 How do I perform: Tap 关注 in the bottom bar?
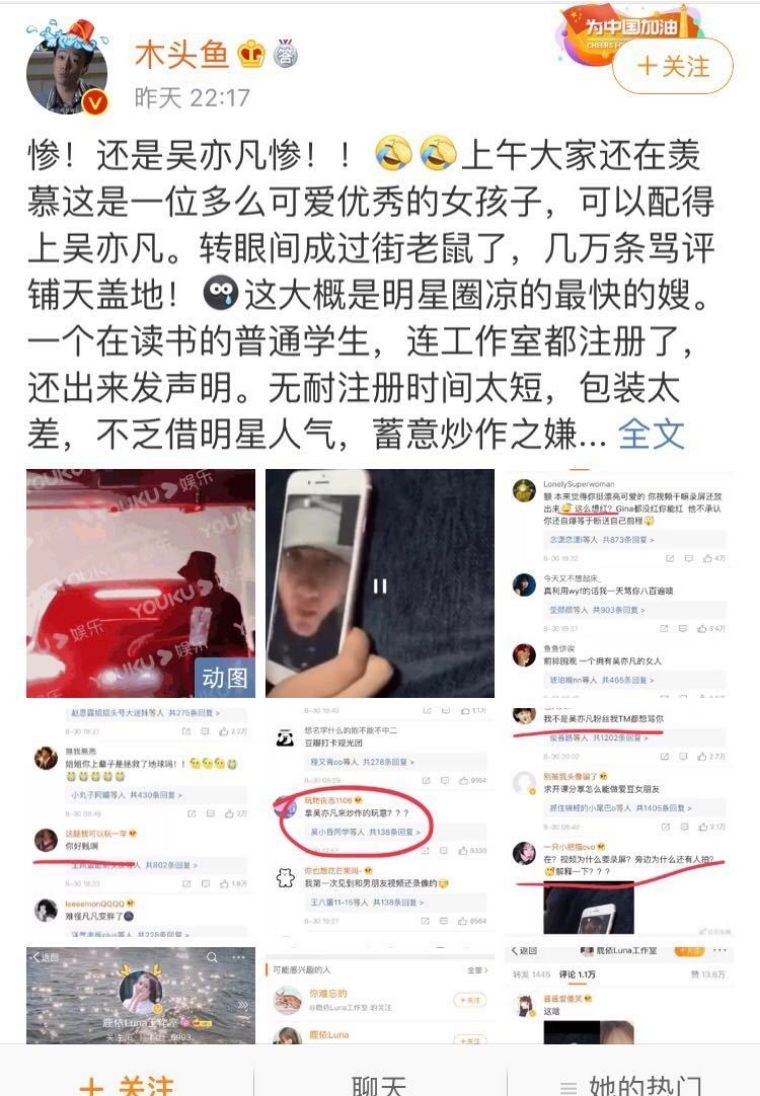pos(126,1083)
